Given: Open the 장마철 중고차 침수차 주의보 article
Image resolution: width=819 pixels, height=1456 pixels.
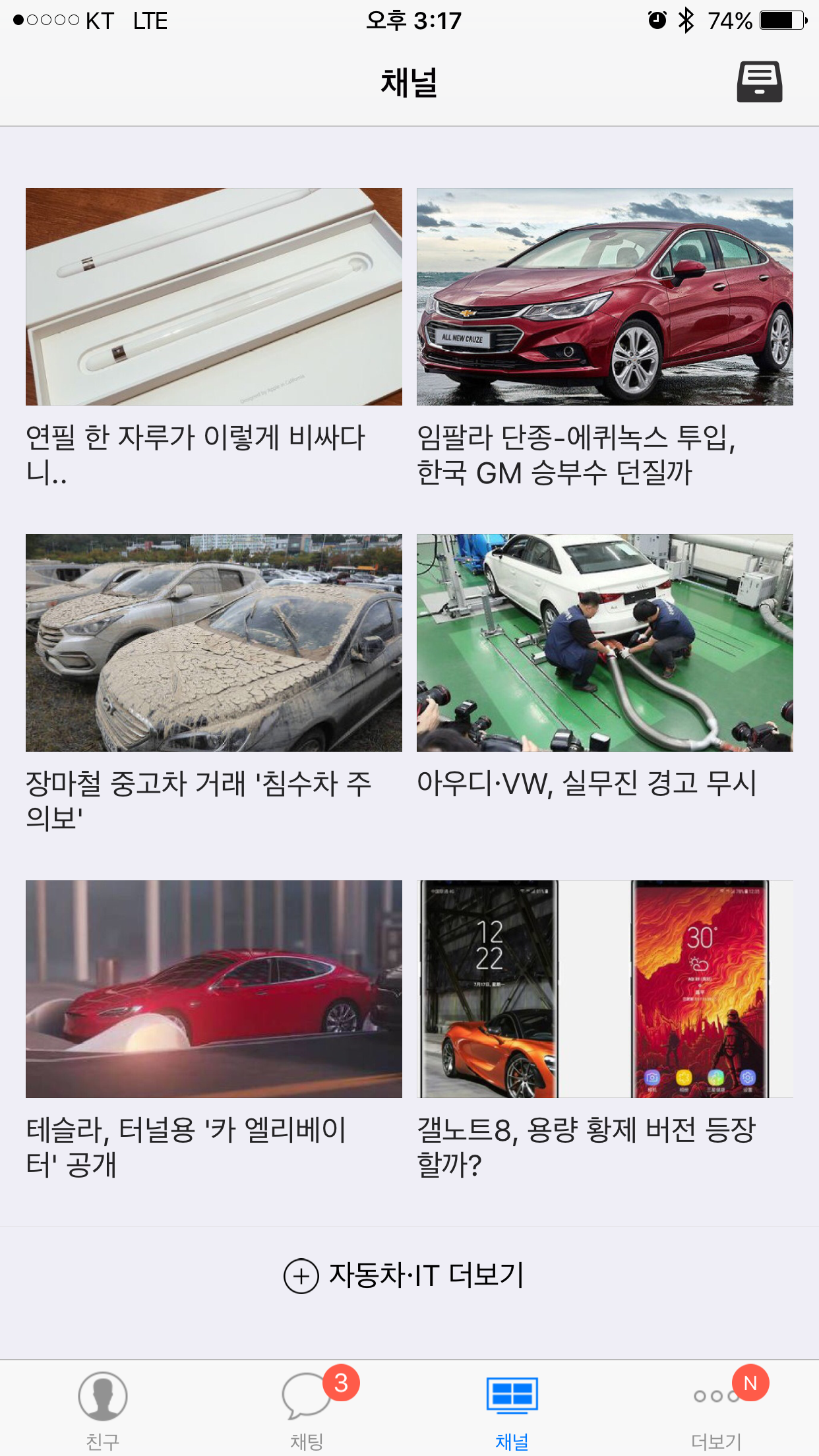Looking at the screenshot, I should point(214,684).
